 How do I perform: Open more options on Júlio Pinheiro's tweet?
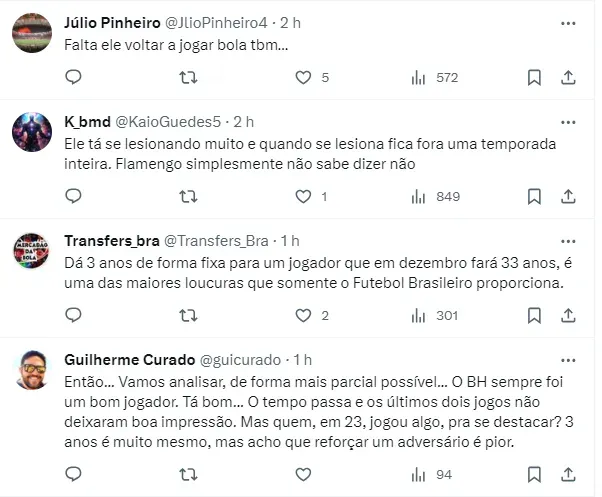pyautogui.click(x=568, y=21)
